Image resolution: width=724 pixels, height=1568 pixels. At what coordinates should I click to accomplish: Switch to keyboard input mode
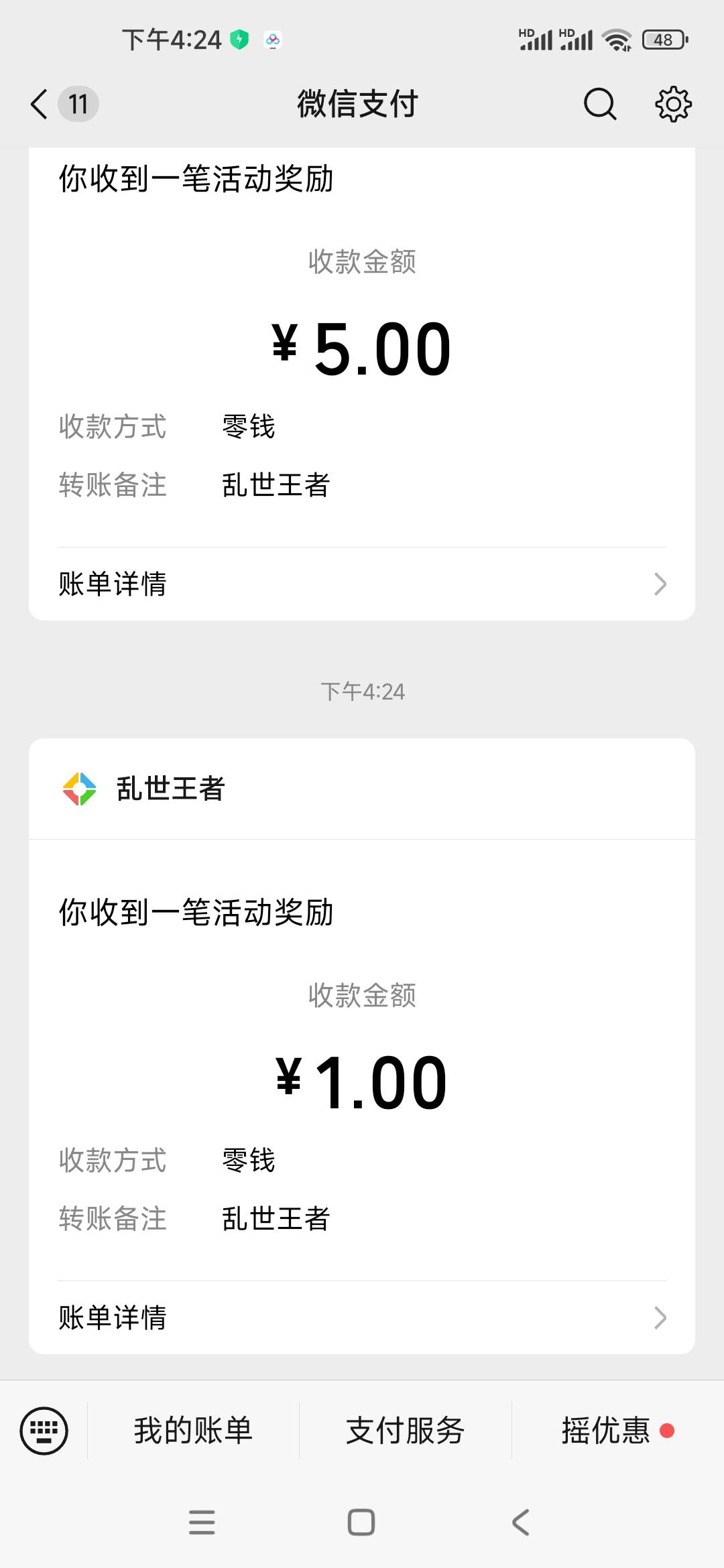tap(44, 1431)
